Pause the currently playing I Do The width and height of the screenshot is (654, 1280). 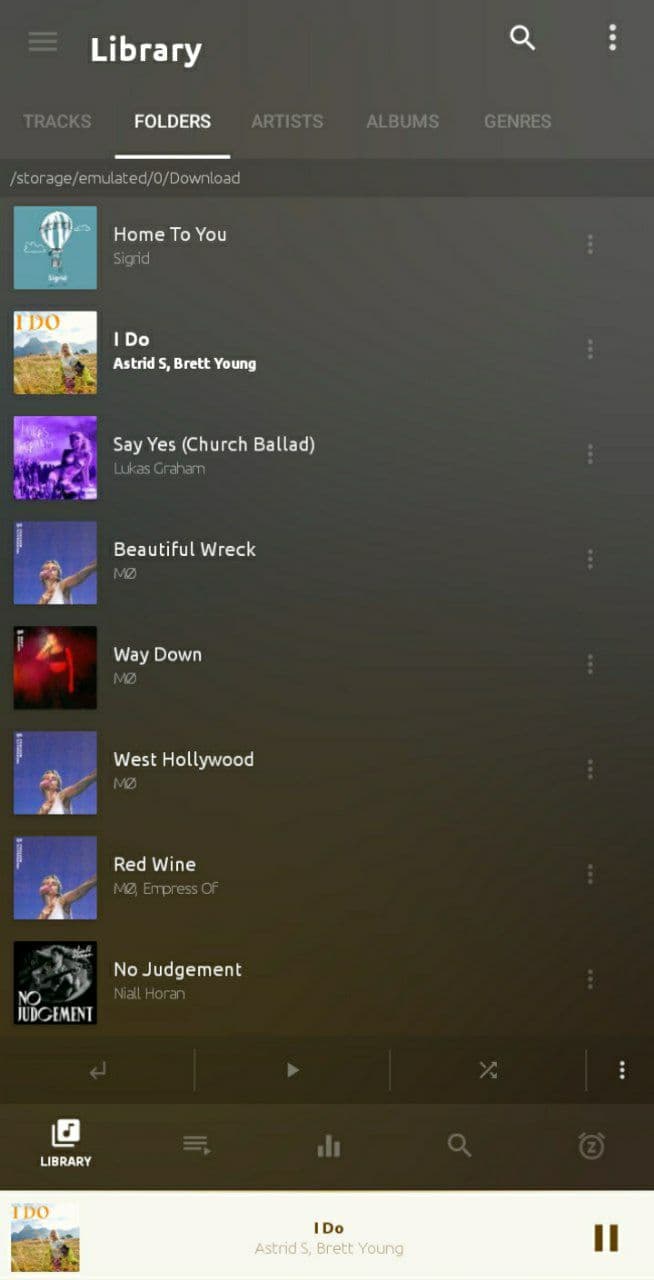coord(606,1237)
